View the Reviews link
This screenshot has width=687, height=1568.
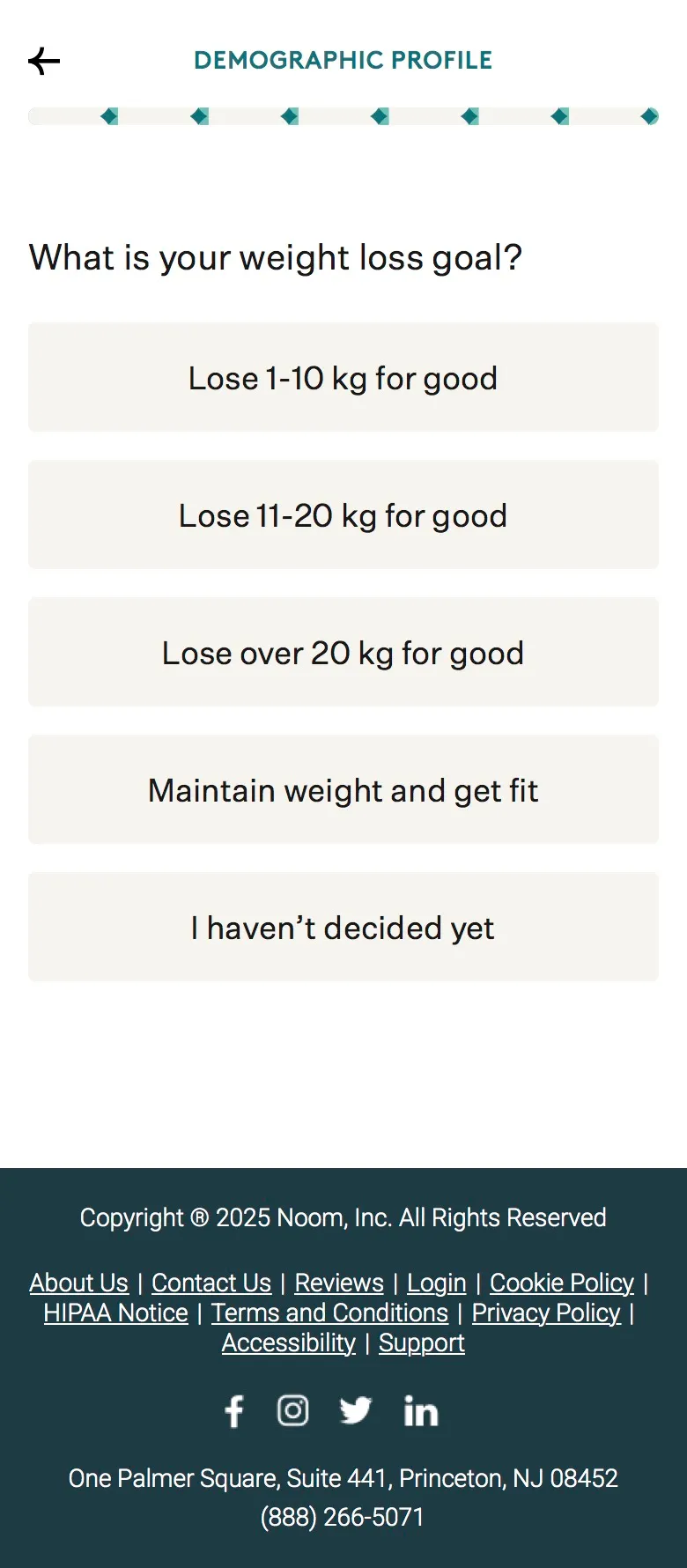click(339, 1283)
